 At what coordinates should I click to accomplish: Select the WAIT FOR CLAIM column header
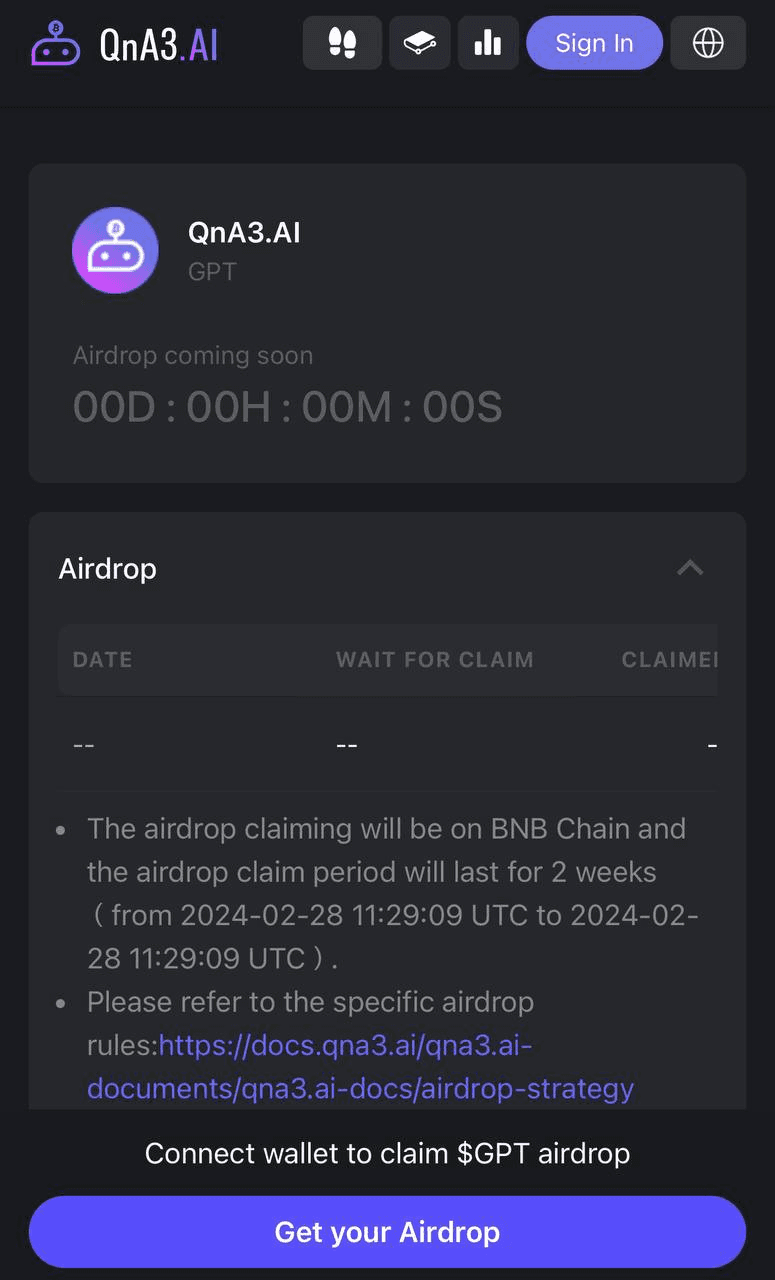435,659
